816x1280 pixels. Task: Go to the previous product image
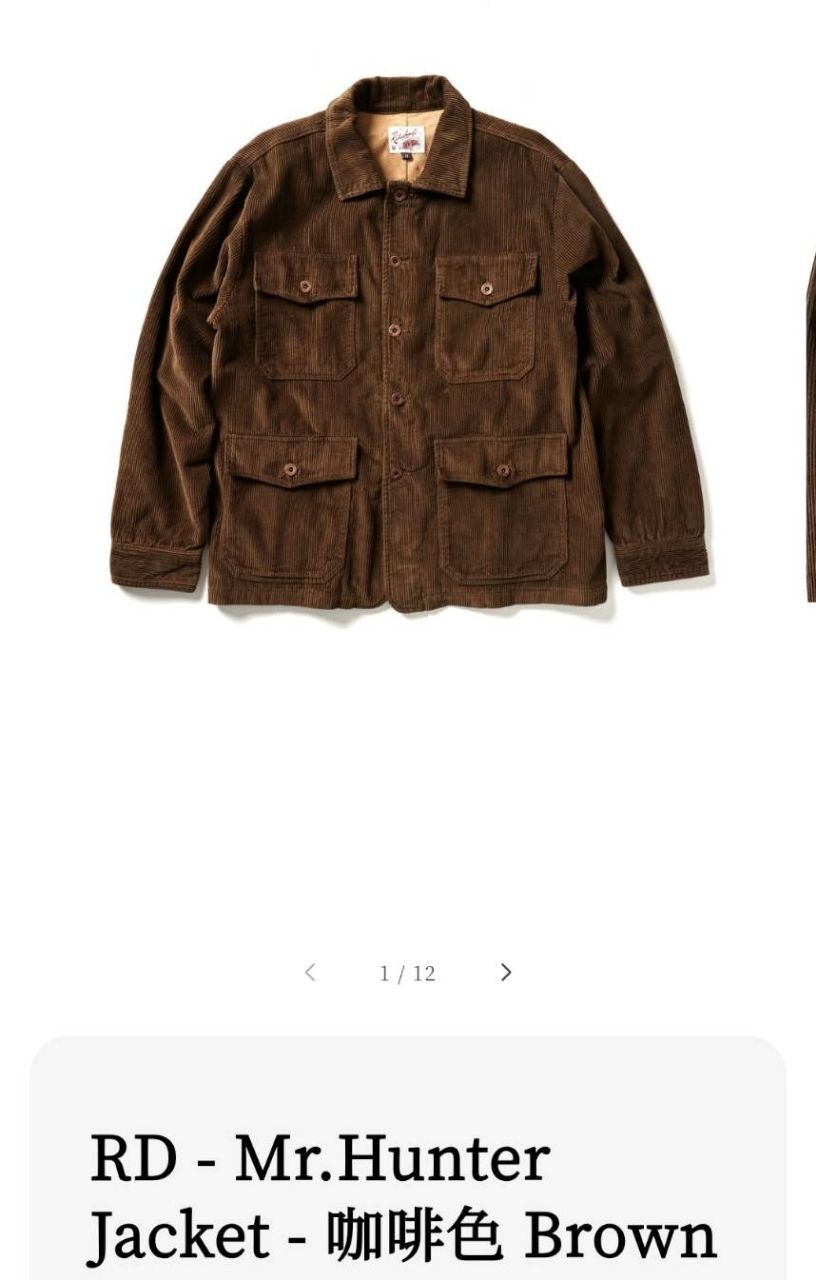[x=310, y=972]
